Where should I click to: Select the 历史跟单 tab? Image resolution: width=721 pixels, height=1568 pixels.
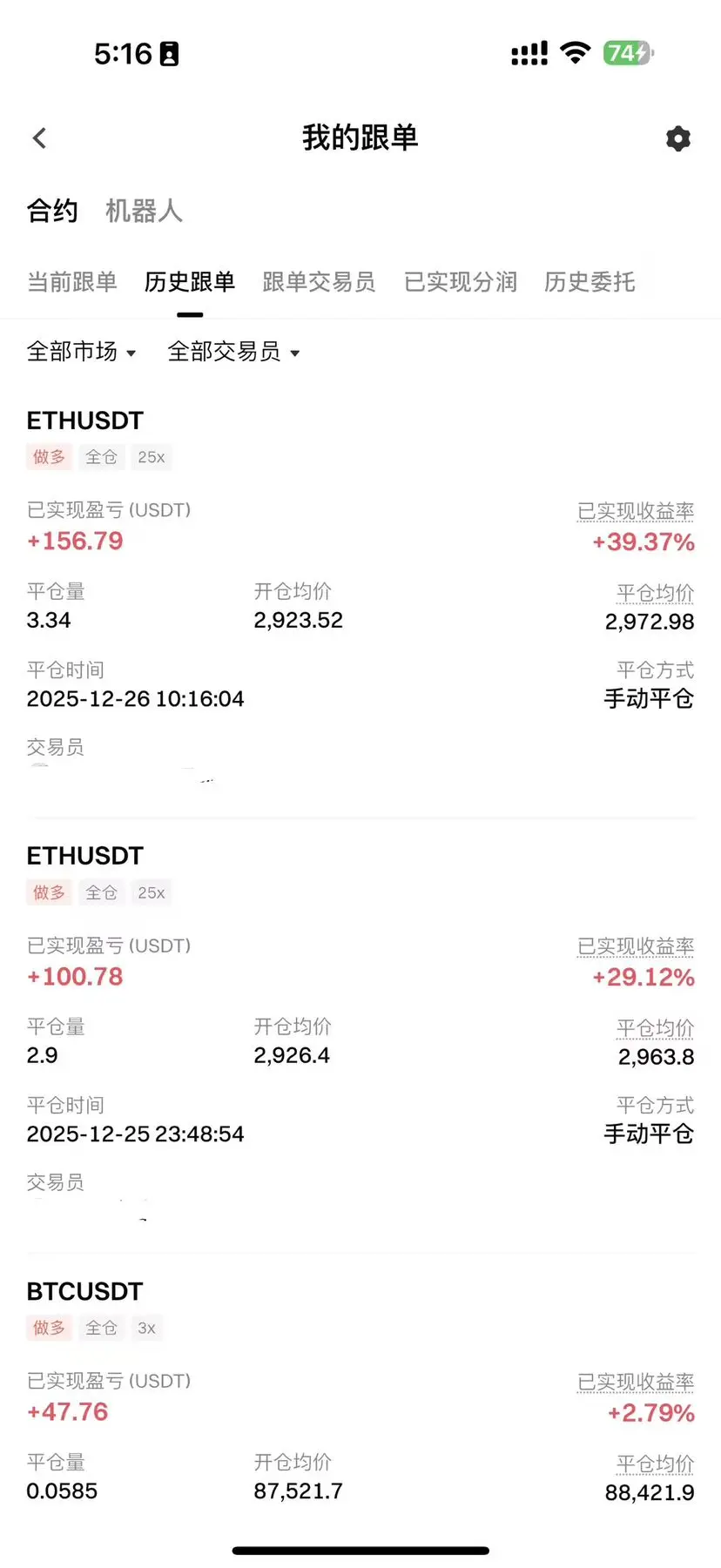click(x=190, y=282)
